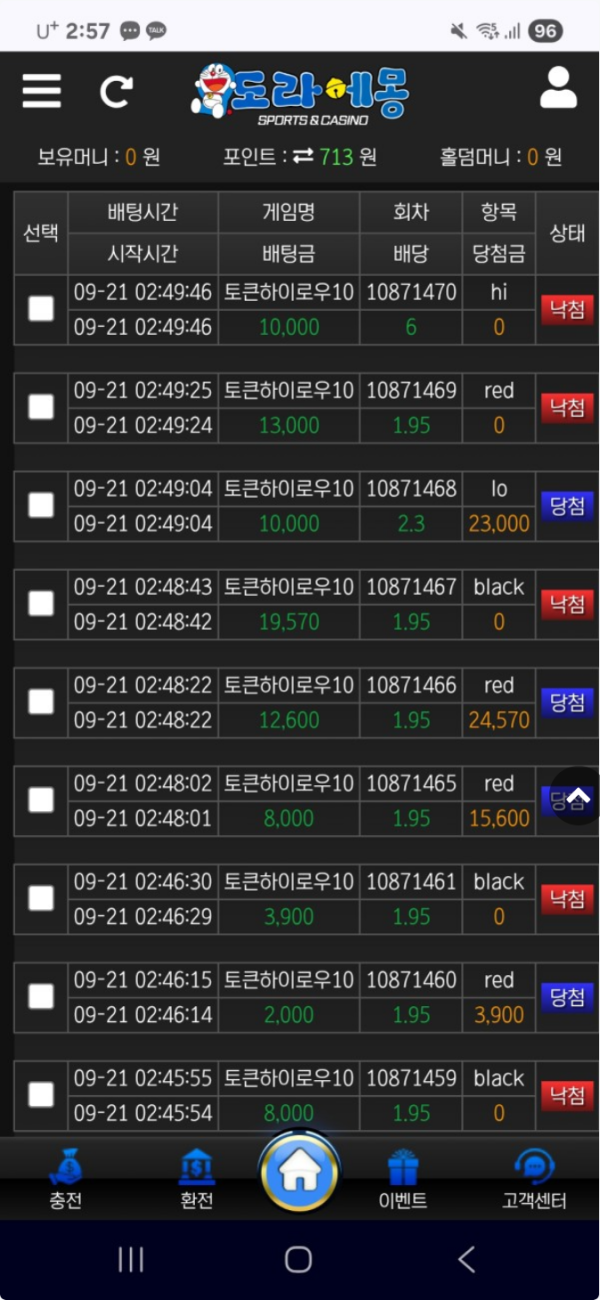This screenshot has width=600, height=1300.
Task: Select checkbox for round 10871466
Action: point(41,702)
